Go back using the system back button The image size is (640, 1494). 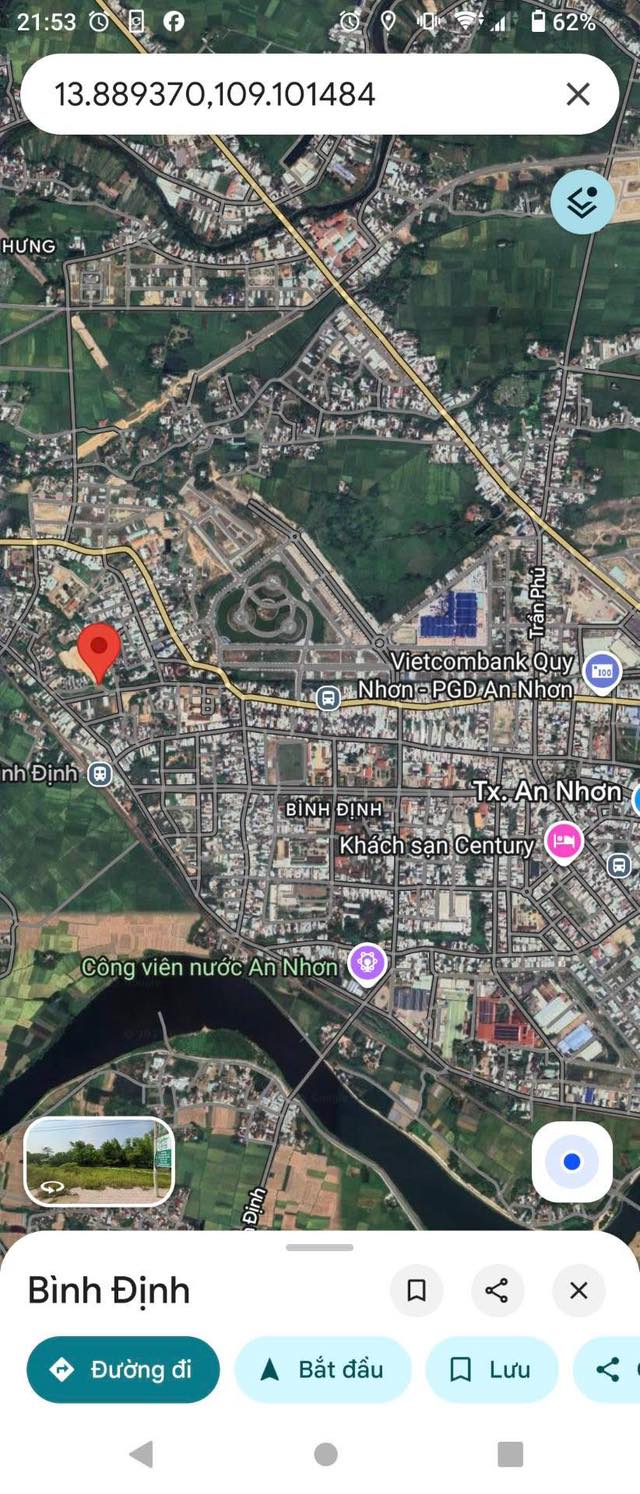(142, 1454)
